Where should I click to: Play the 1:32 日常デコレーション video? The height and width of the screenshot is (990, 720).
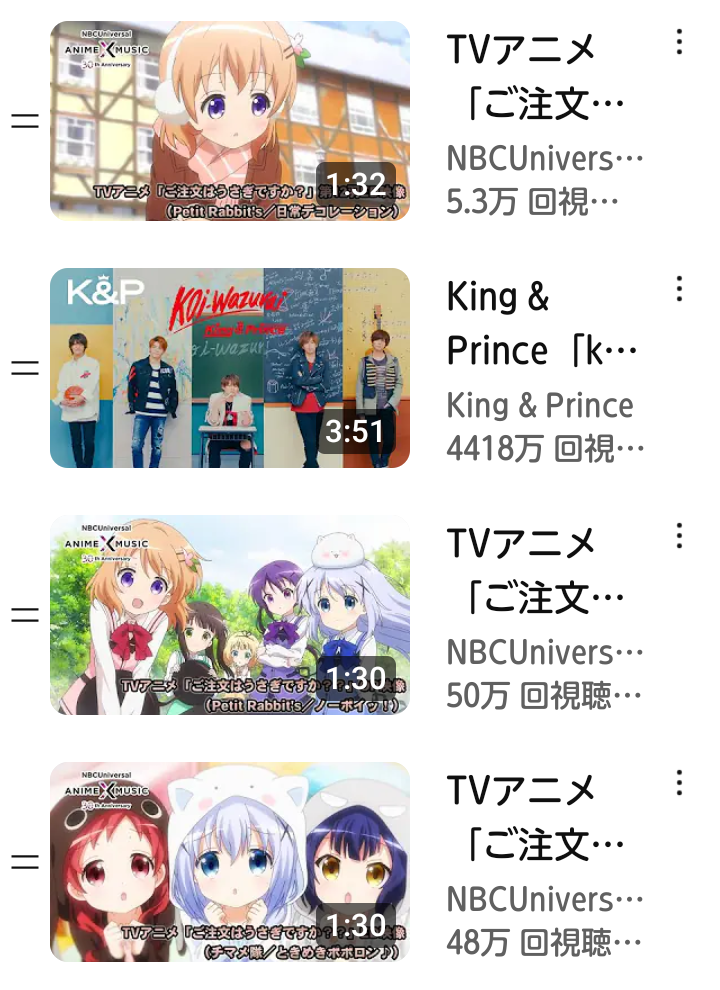pyautogui.click(x=230, y=121)
